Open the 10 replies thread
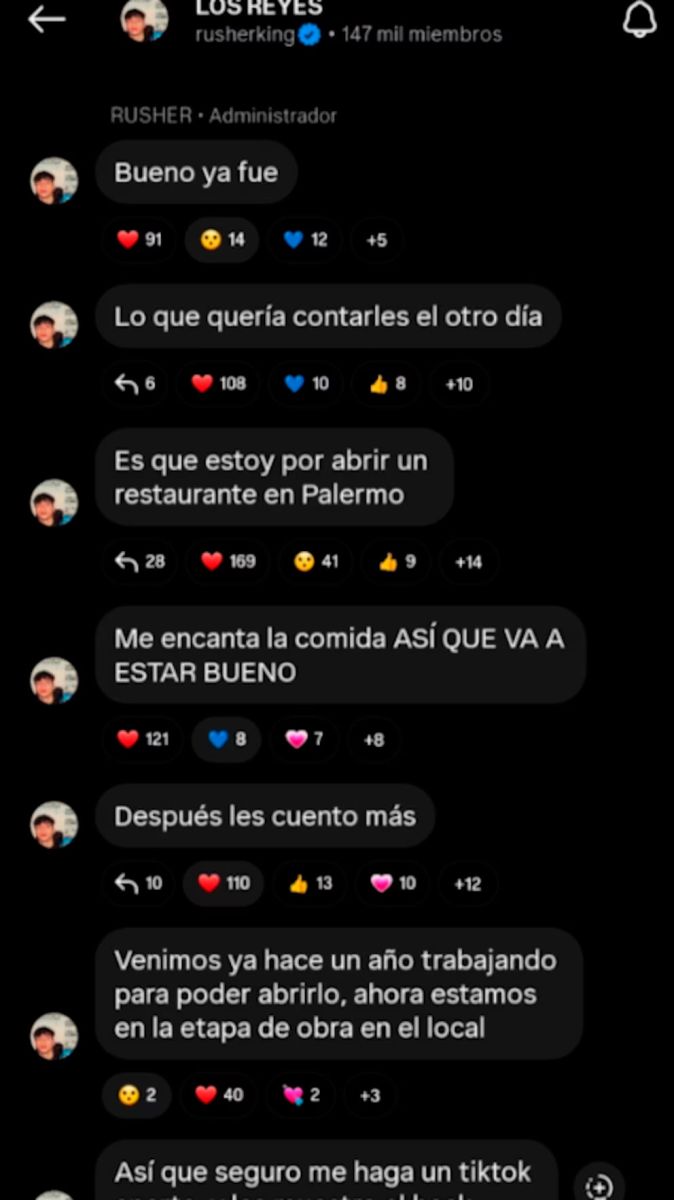Image resolution: width=674 pixels, height=1200 pixels. point(139,883)
